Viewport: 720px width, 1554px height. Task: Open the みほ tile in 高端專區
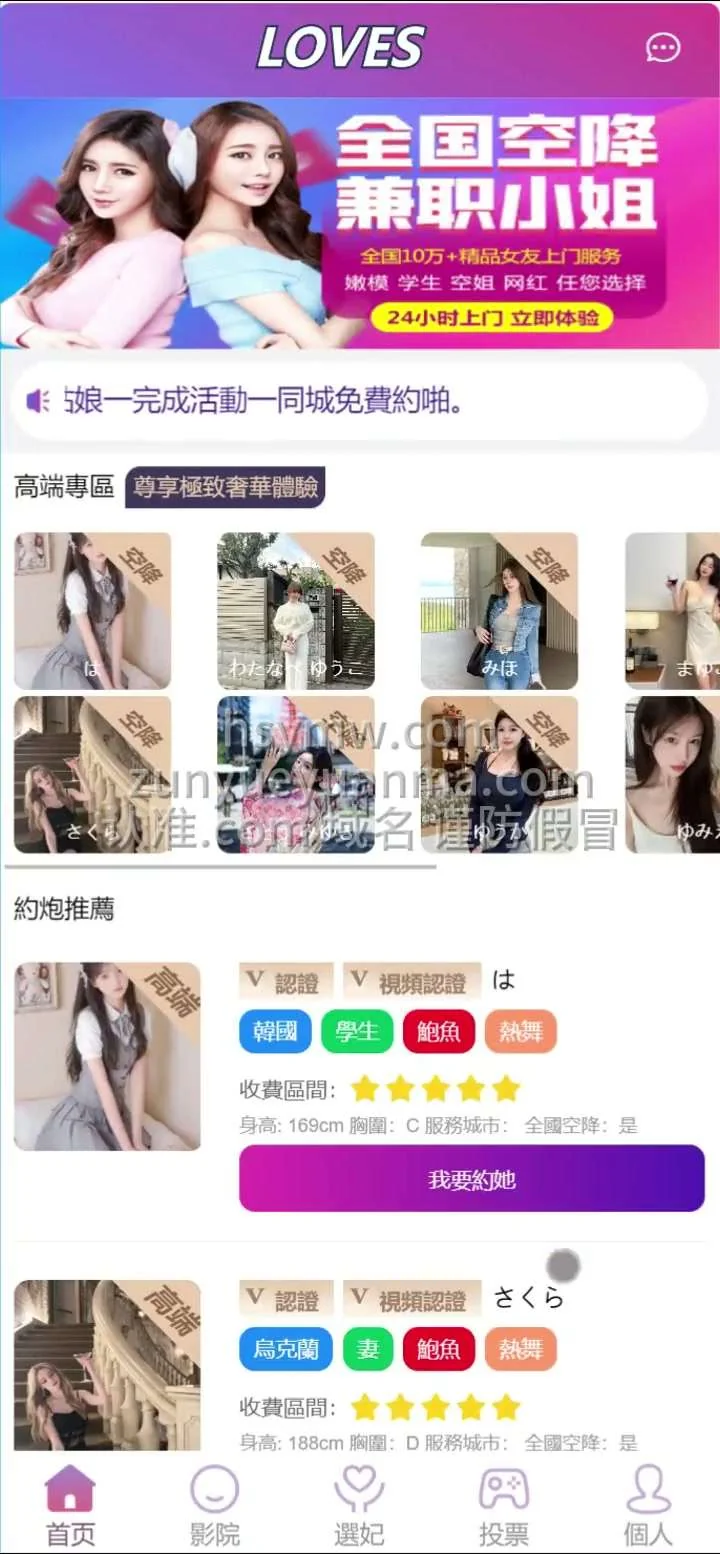tap(499, 610)
